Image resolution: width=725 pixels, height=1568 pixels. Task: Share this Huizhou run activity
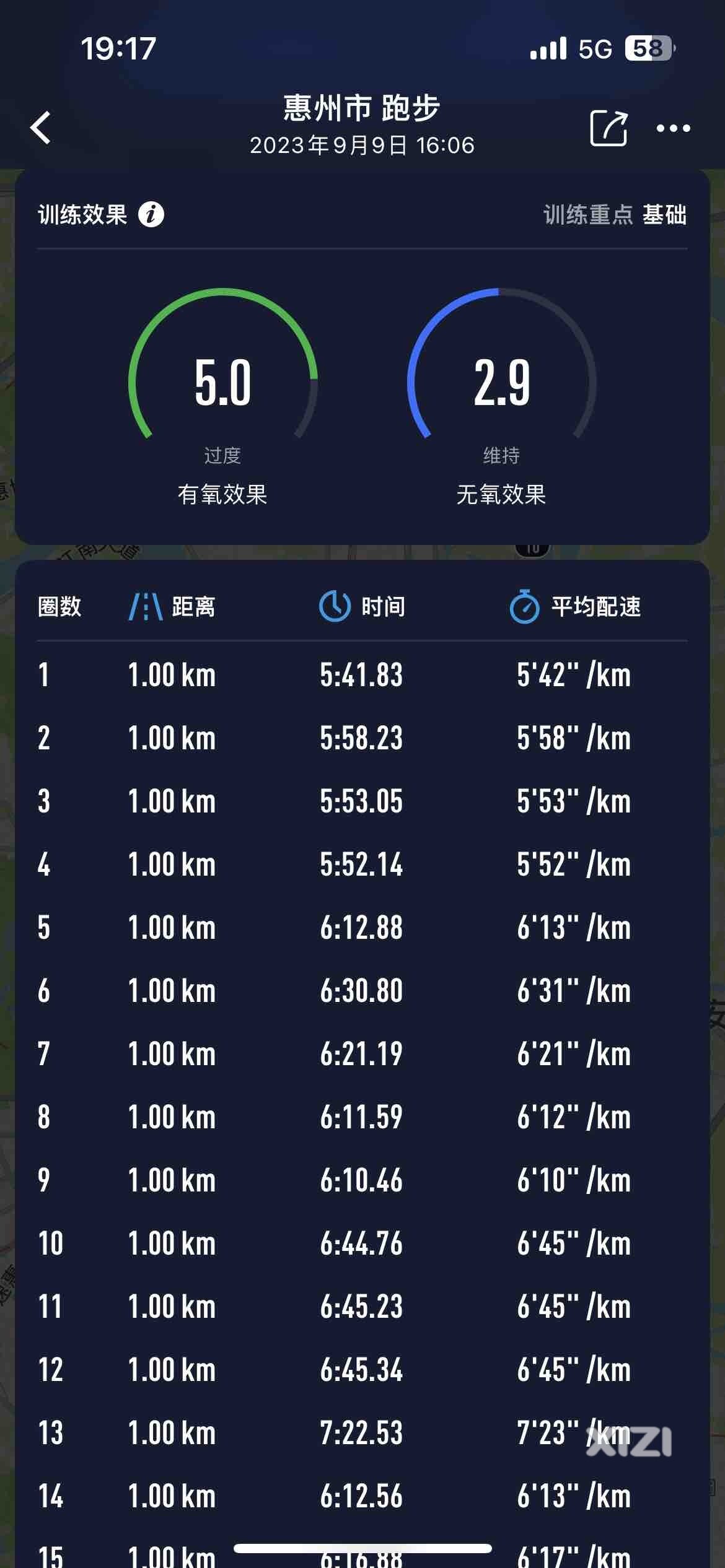pyautogui.click(x=609, y=128)
